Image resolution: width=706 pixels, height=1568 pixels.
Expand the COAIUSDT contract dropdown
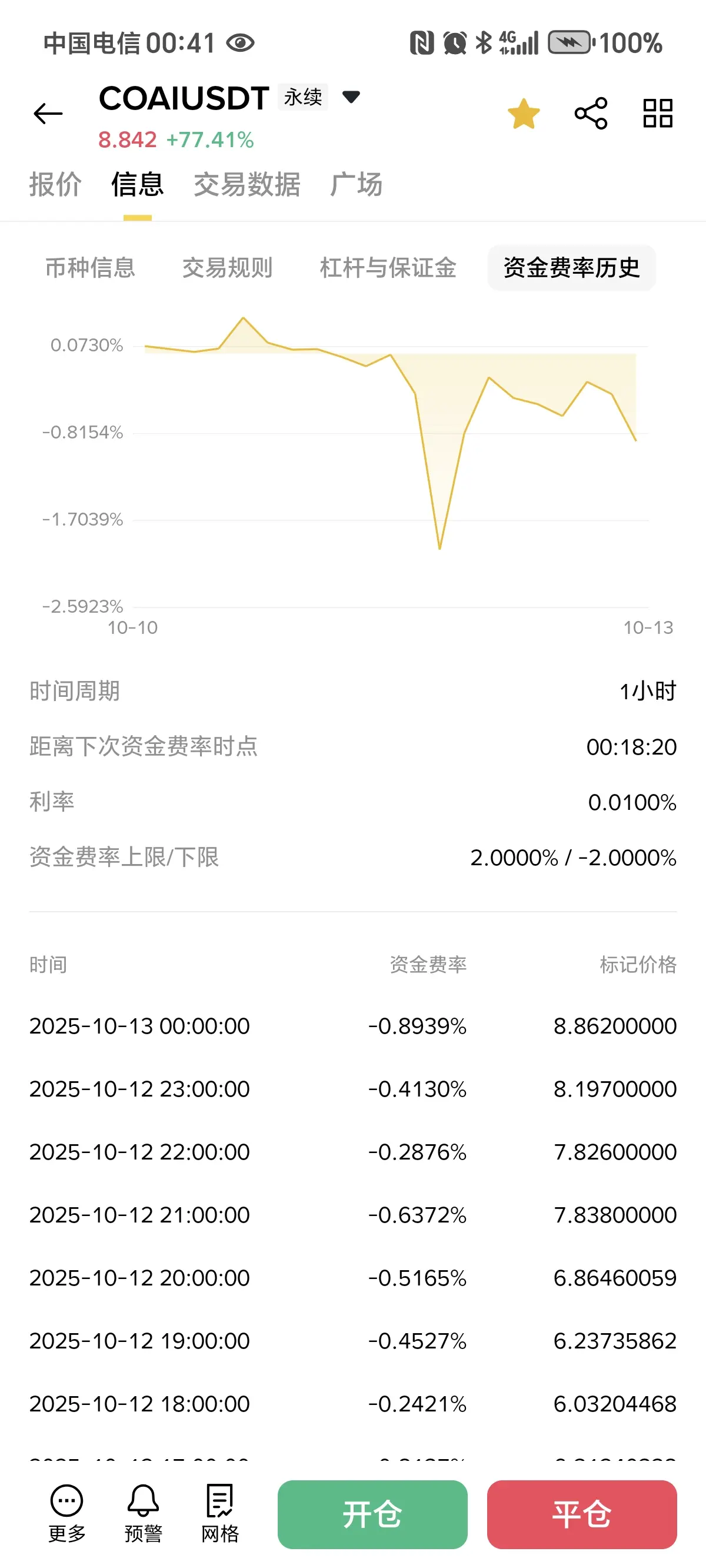click(351, 97)
